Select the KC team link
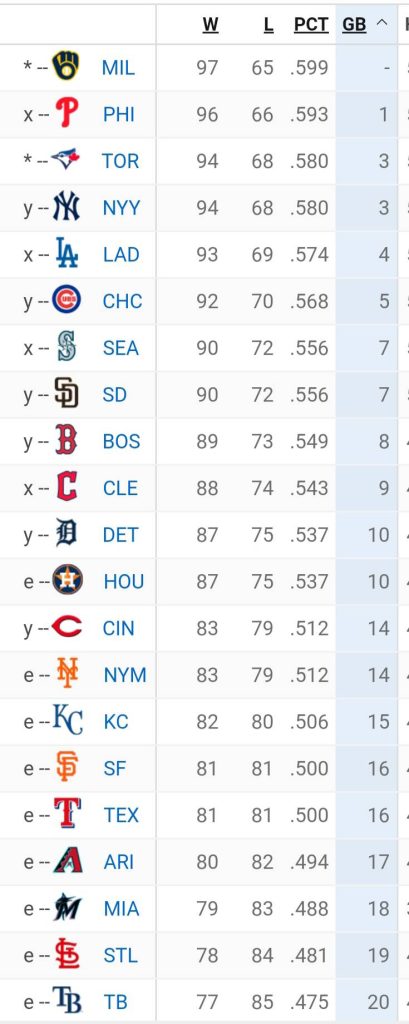The height and width of the screenshot is (1024, 409). [116, 722]
